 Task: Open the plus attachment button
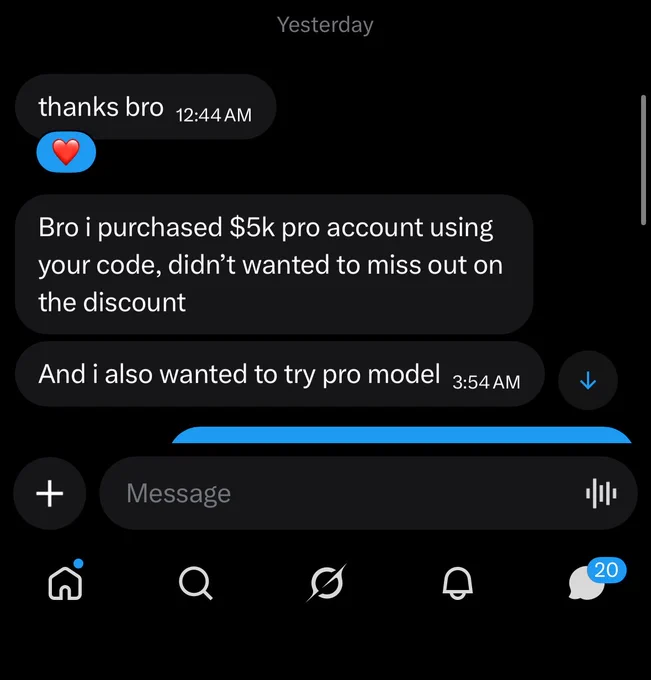(x=49, y=493)
